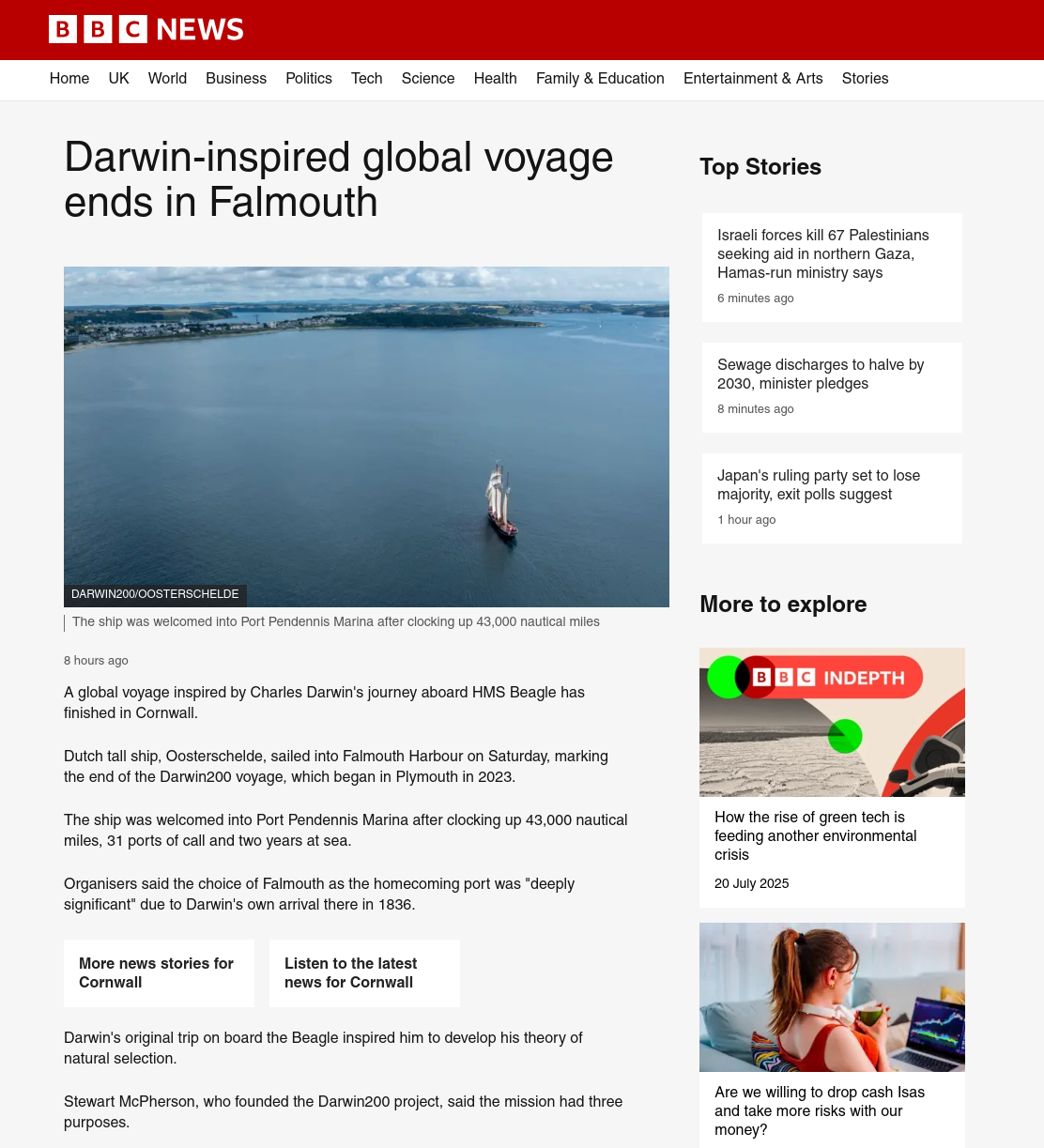The height and width of the screenshot is (1148, 1044).
Task: Open the UK news section
Action: [119, 79]
